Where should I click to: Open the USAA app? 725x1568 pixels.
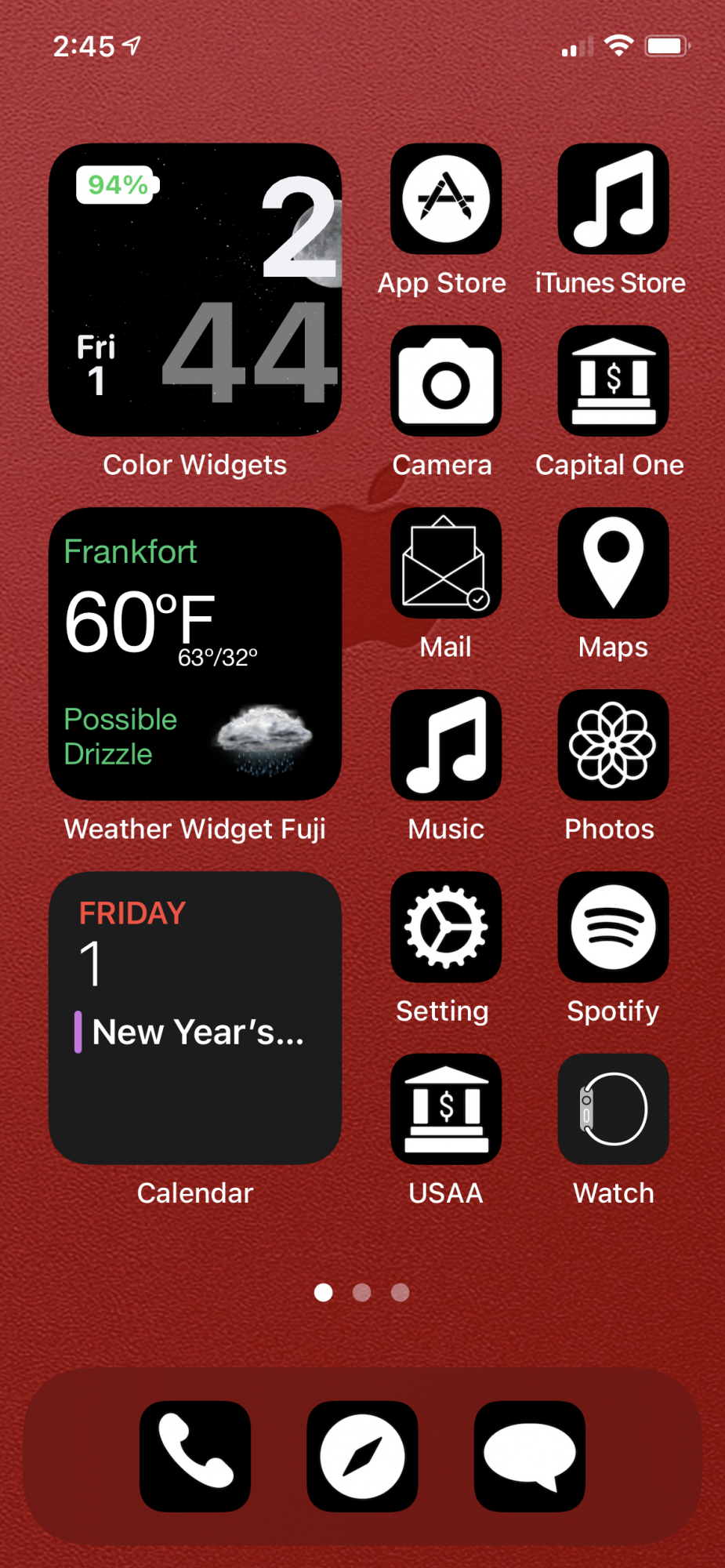point(446,1109)
